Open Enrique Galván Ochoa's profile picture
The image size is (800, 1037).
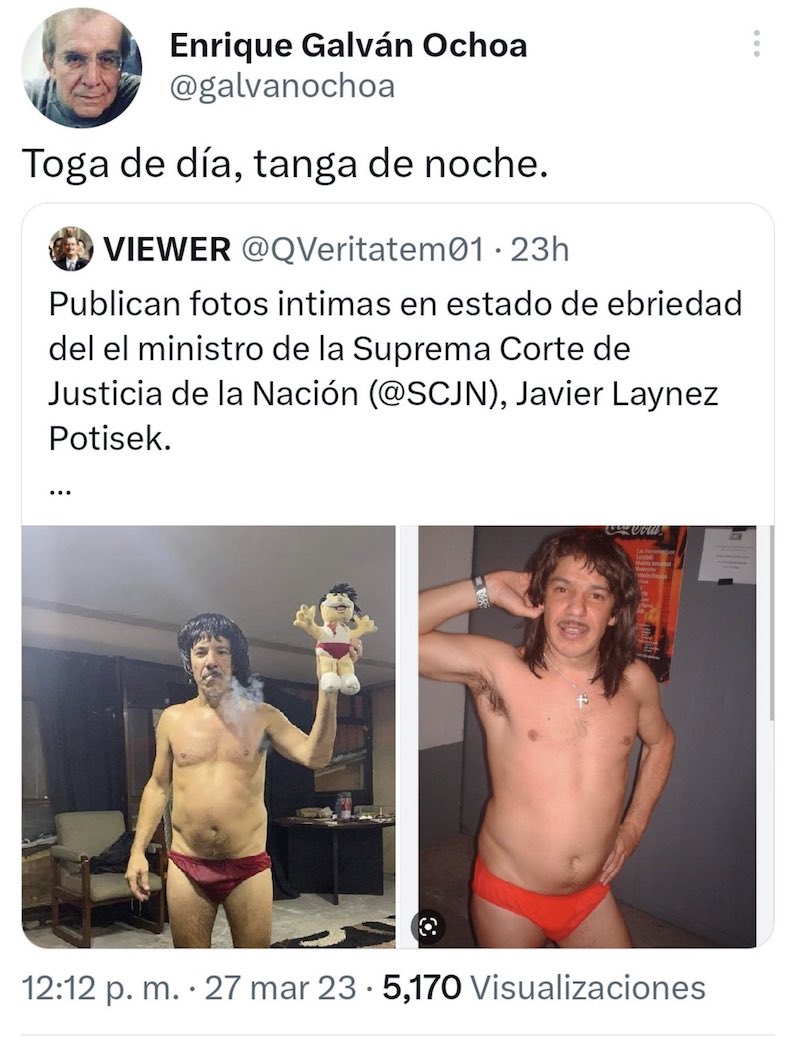point(81,67)
